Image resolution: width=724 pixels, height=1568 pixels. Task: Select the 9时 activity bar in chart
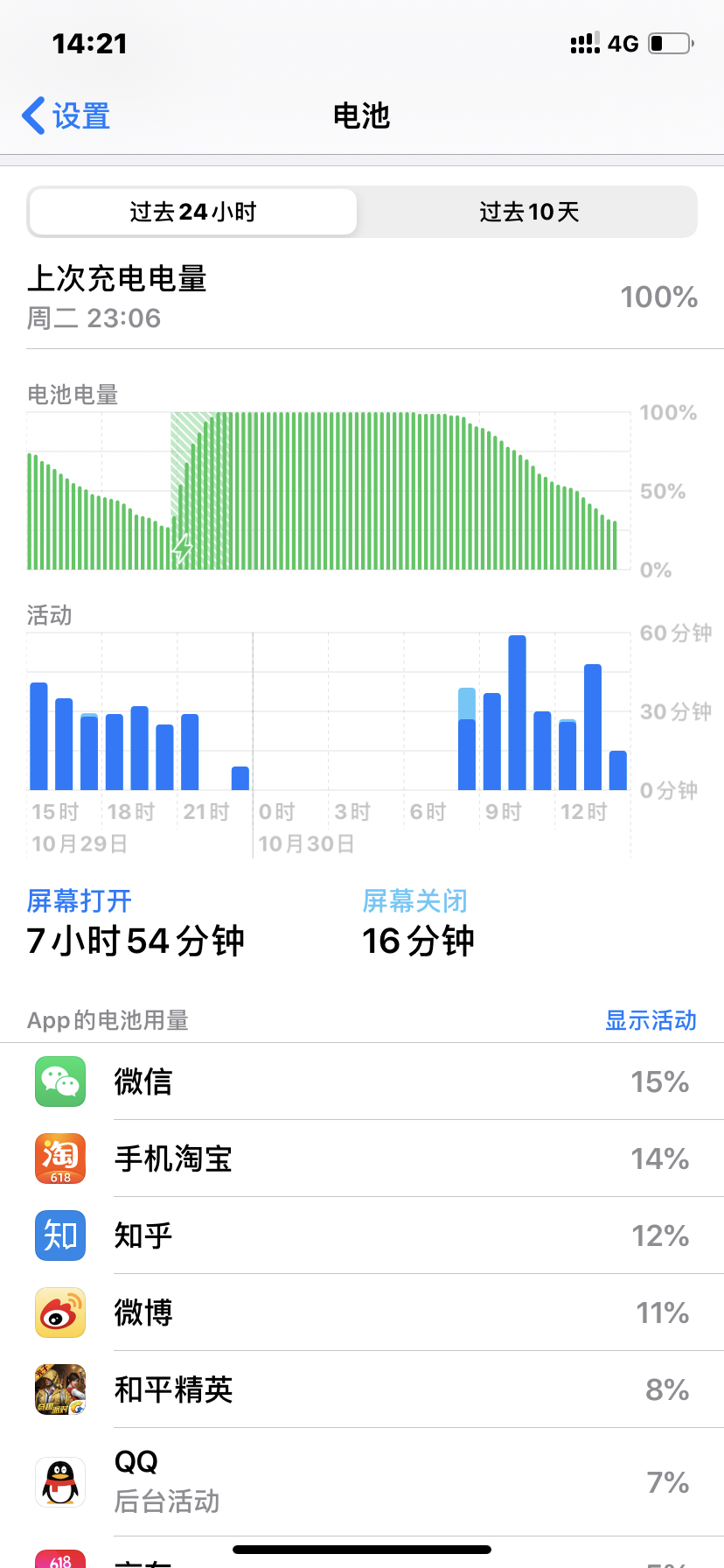pyautogui.click(x=491, y=741)
